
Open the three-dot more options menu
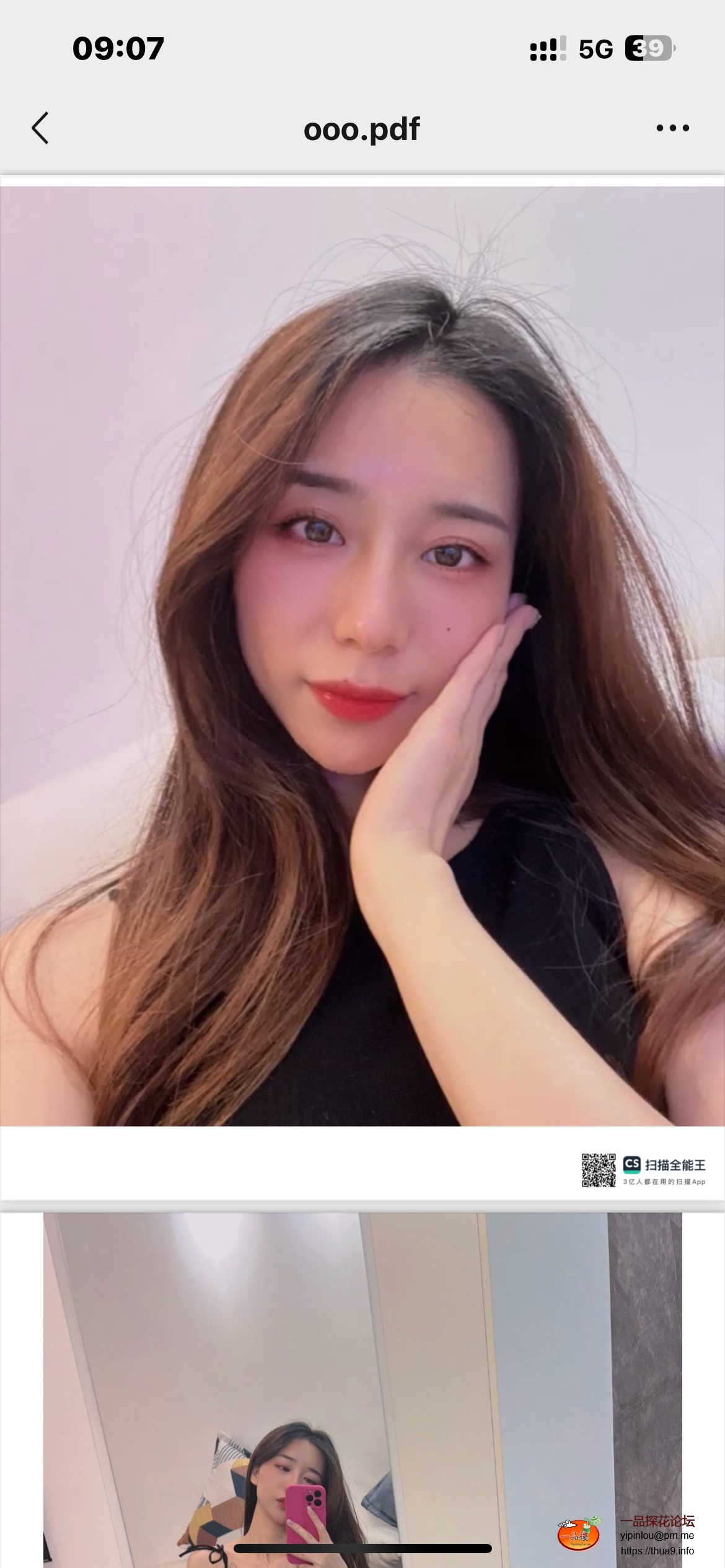pos(672,128)
